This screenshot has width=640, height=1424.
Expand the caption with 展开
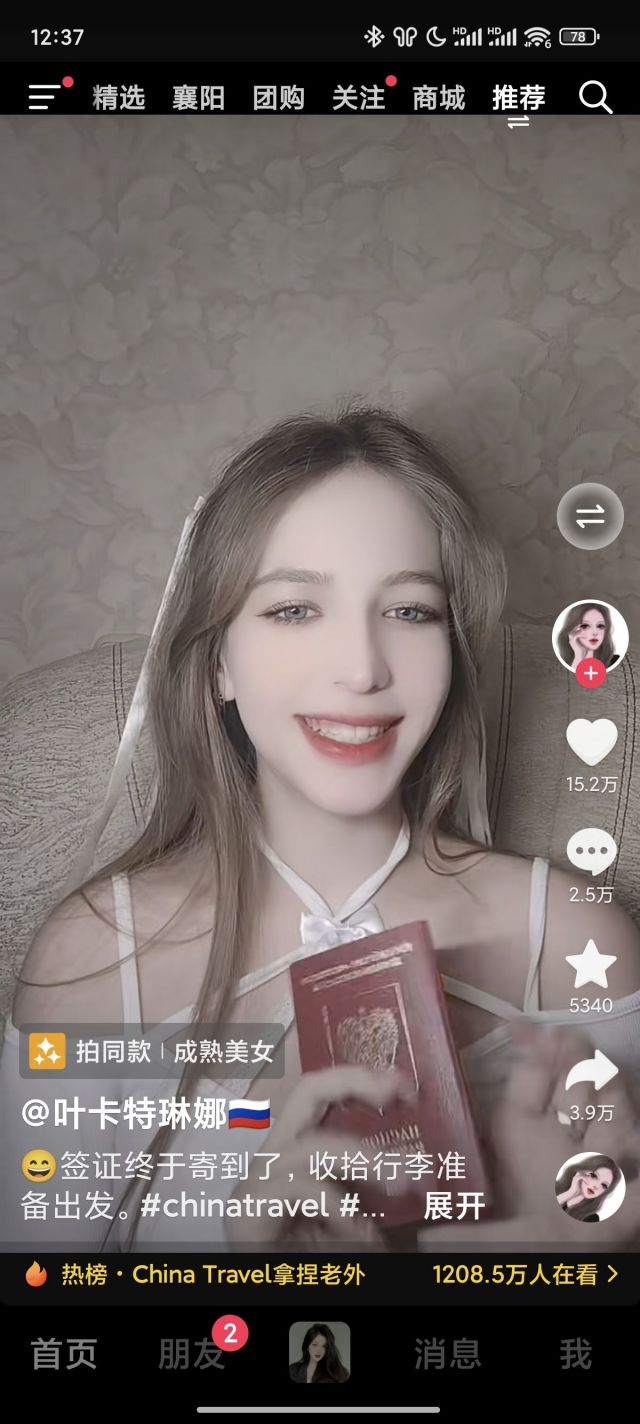click(454, 1206)
